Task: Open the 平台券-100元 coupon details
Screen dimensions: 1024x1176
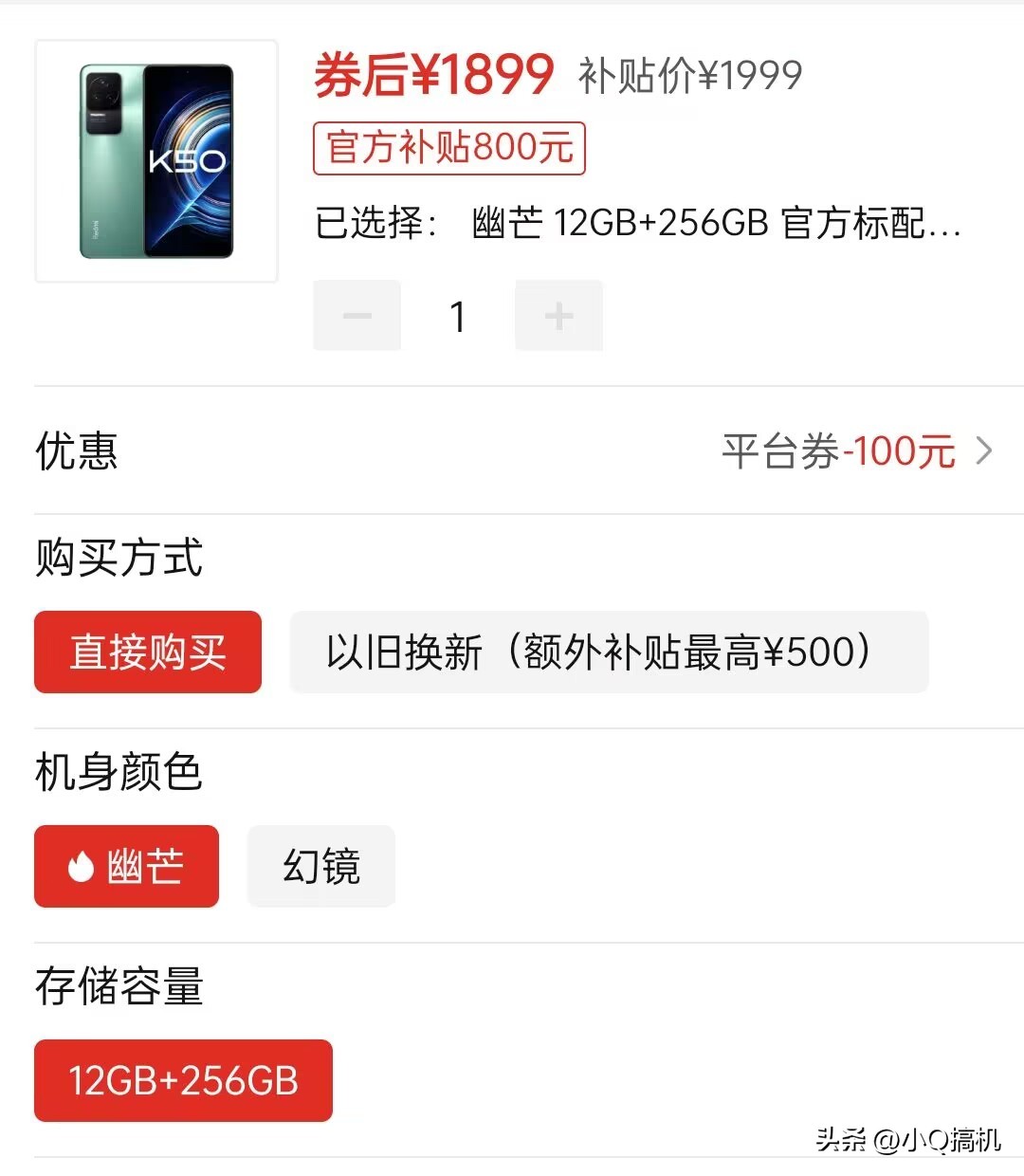Action: click(x=838, y=450)
